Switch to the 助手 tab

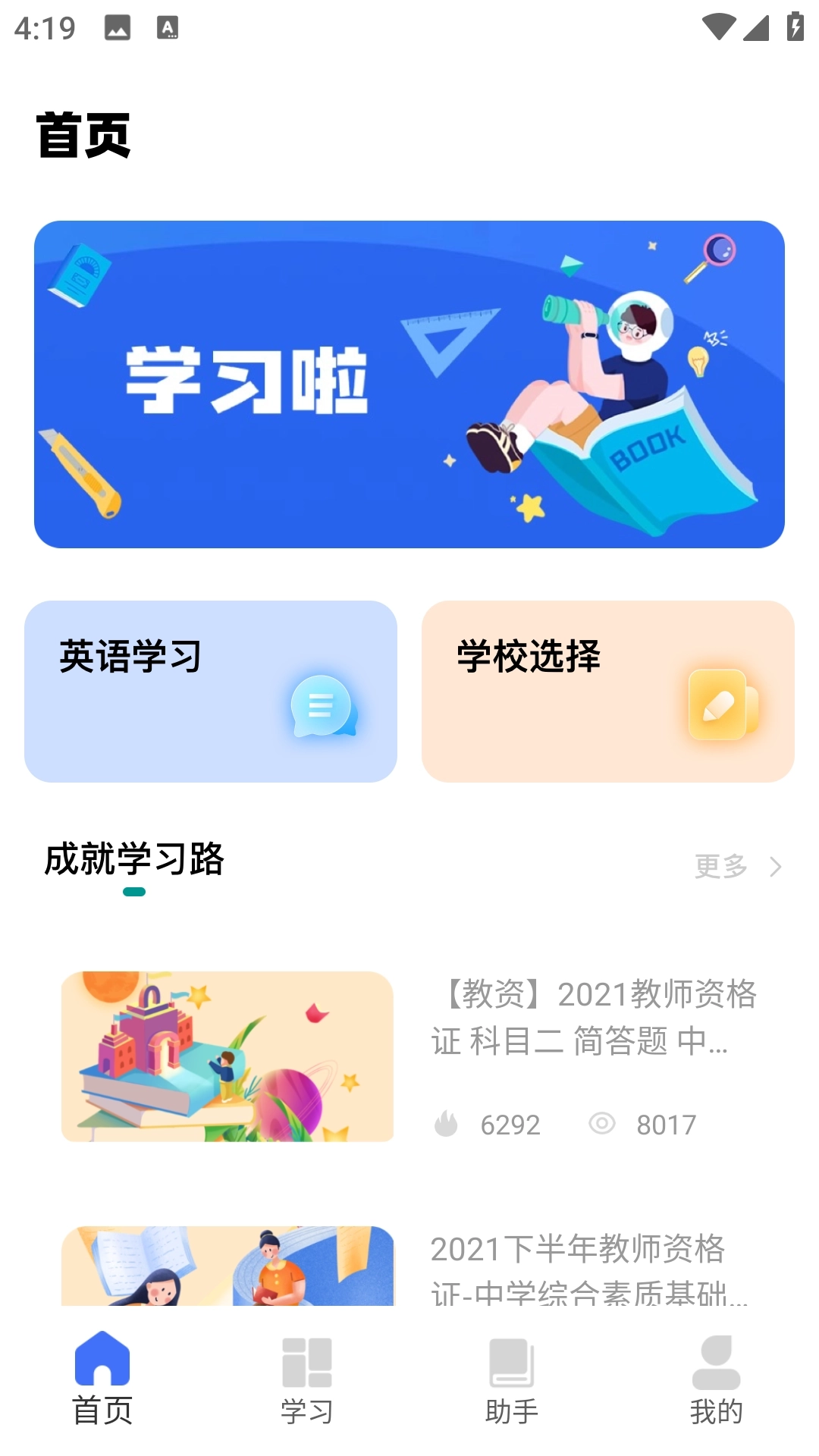[x=512, y=1379]
